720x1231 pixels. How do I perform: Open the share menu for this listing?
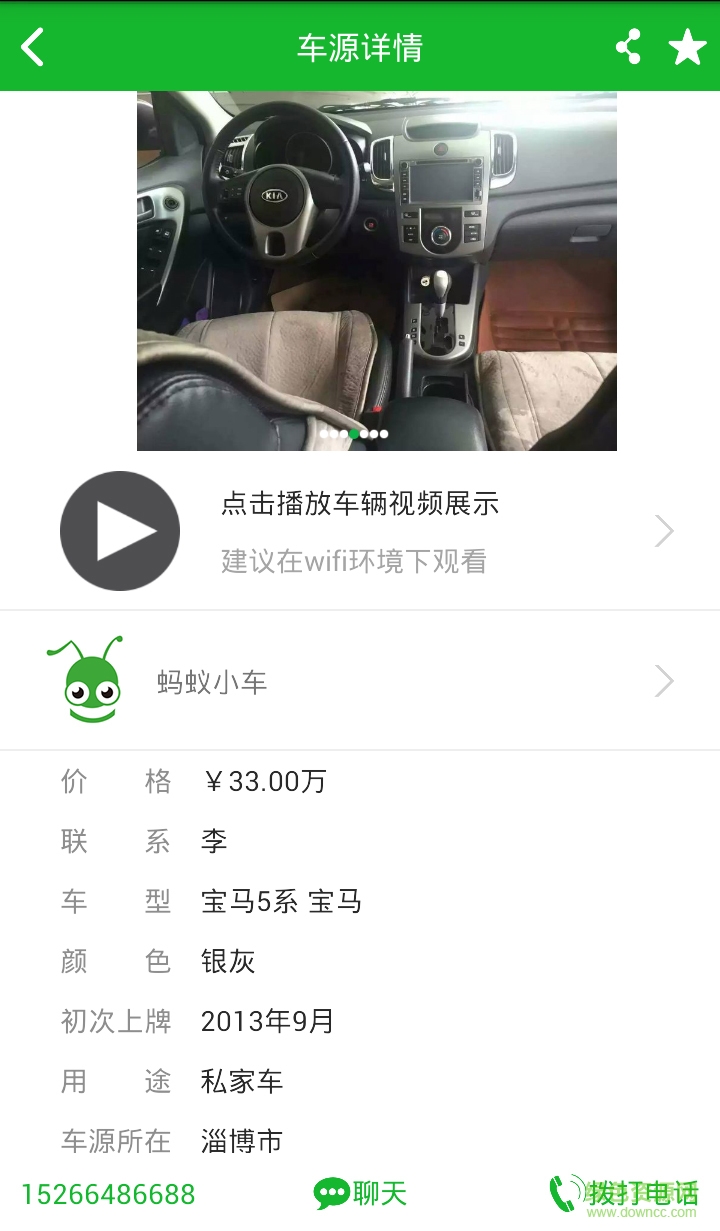[628, 46]
